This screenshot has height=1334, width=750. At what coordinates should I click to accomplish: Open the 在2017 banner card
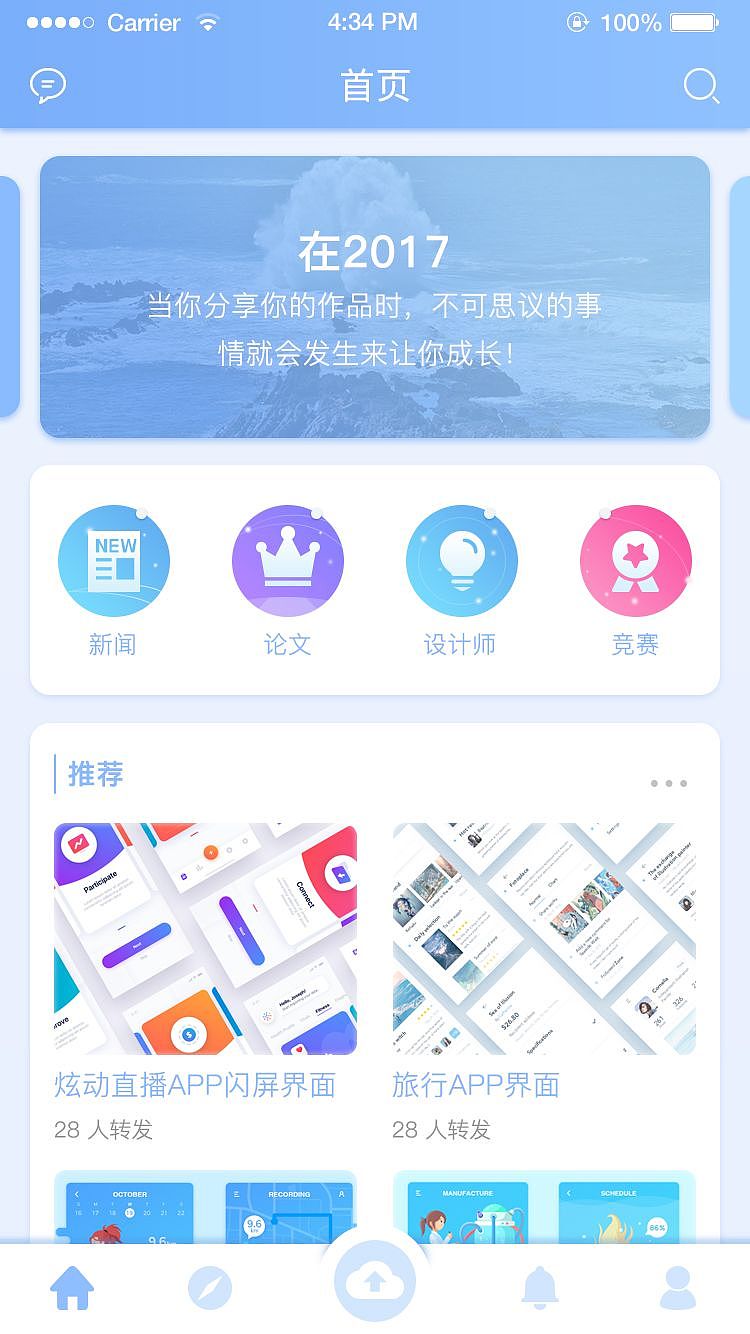375,297
